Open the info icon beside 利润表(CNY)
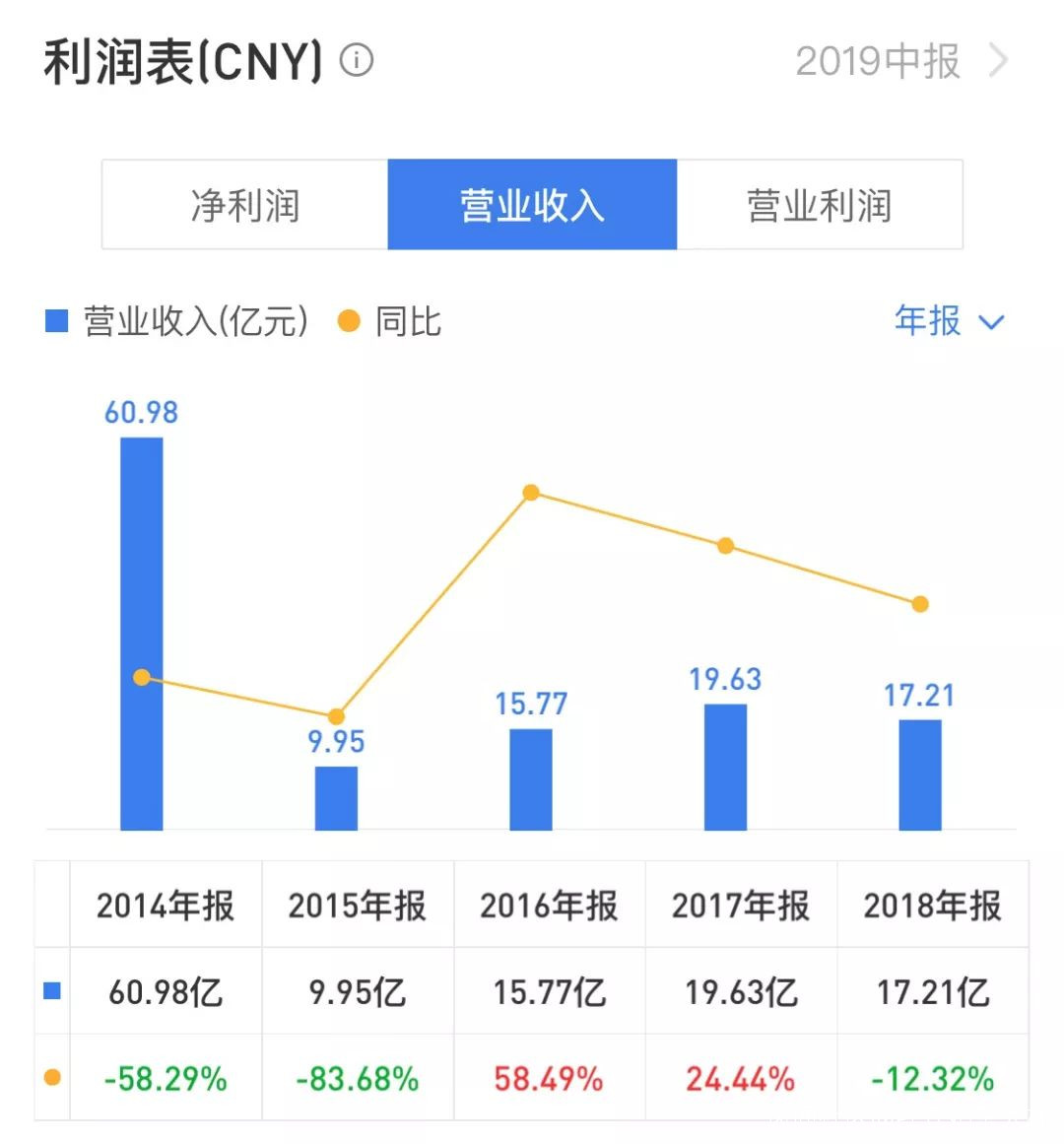The height and width of the screenshot is (1144, 1064). [x=357, y=61]
